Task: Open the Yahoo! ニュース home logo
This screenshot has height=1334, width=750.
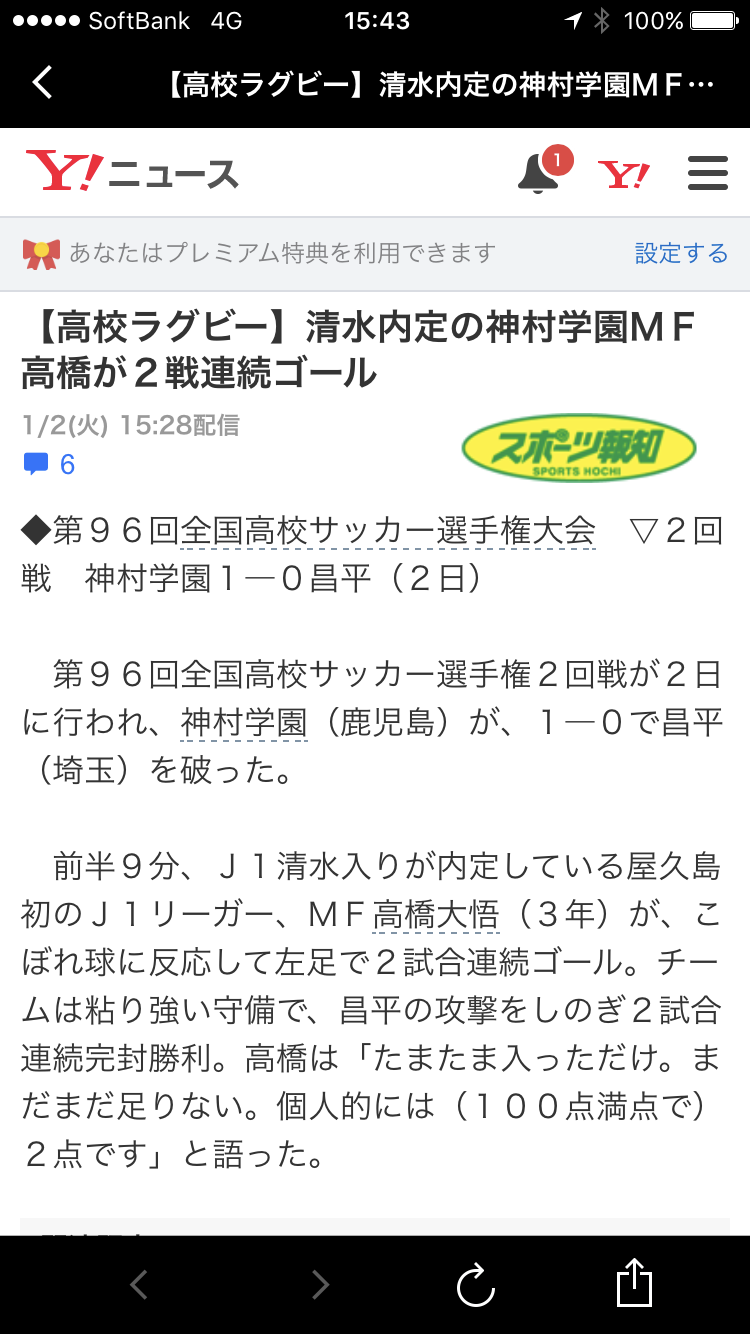Action: click(132, 174)
